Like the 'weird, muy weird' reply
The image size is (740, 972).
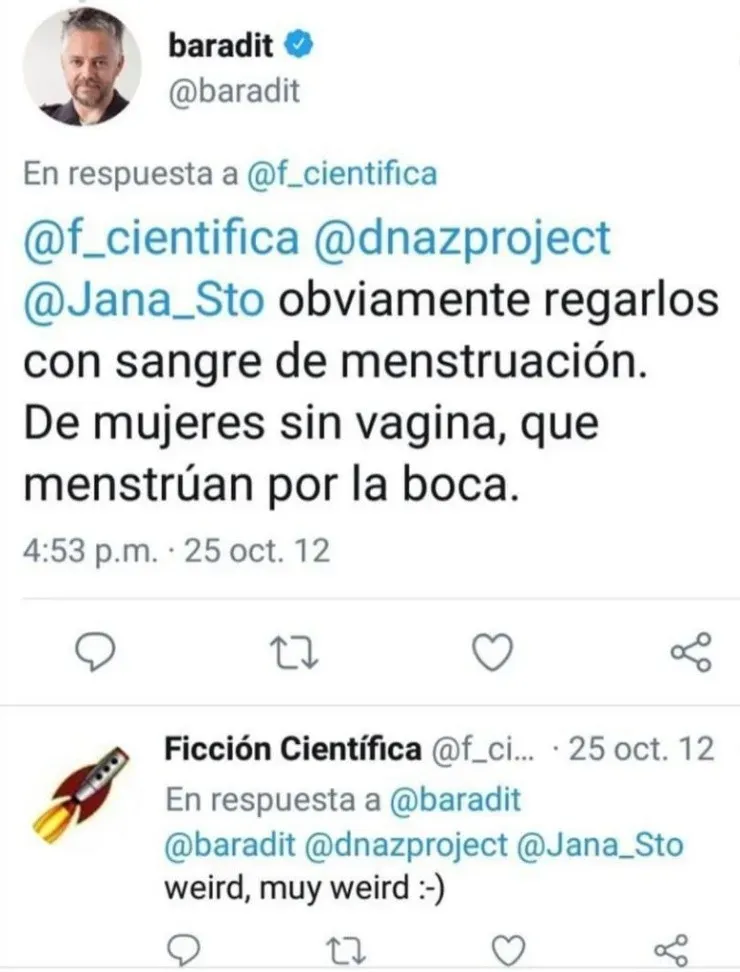pos(509,948)
